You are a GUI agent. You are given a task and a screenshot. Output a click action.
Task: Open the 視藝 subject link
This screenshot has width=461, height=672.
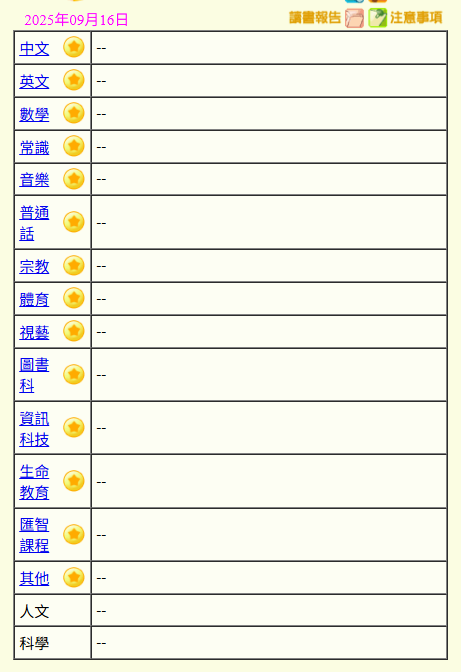coord(34,332)
